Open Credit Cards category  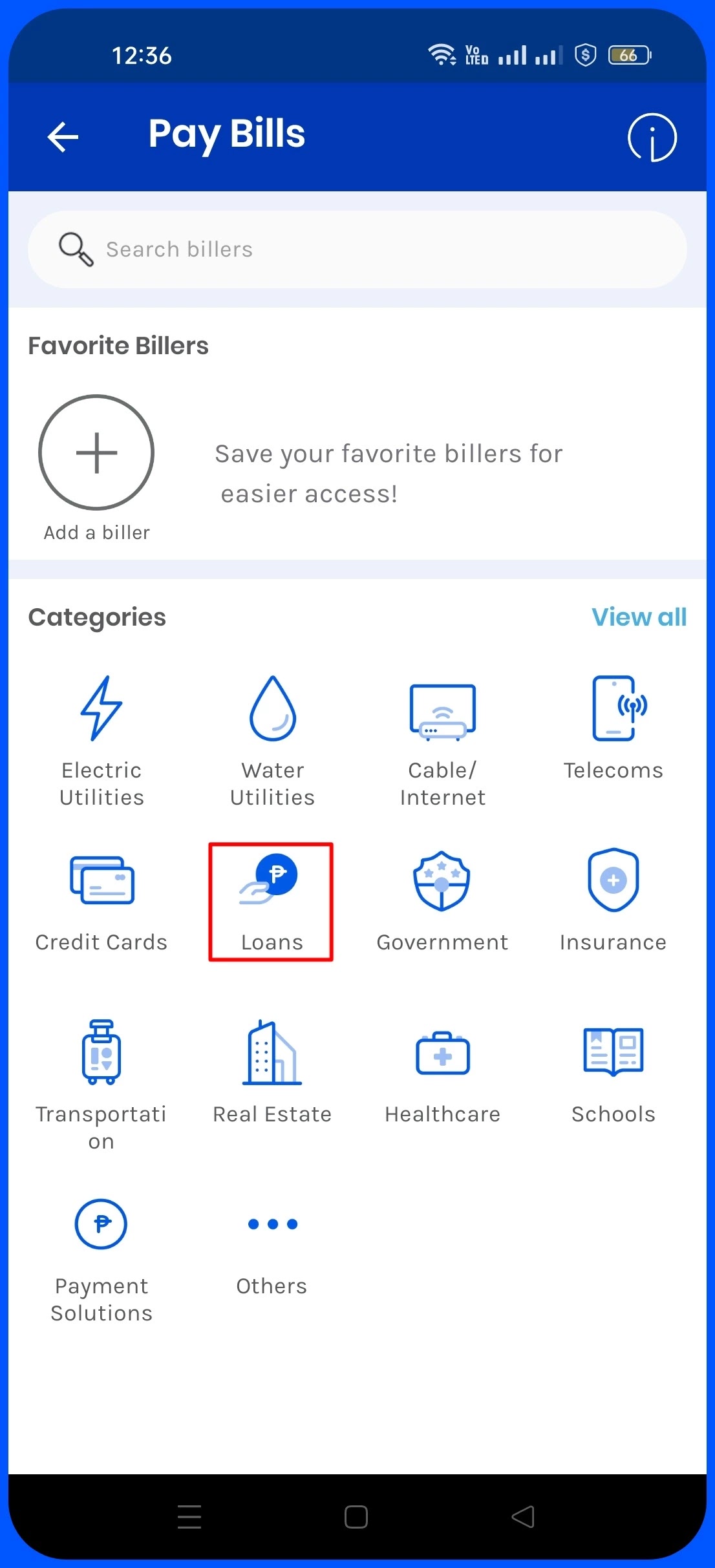(x=101, y=902)
